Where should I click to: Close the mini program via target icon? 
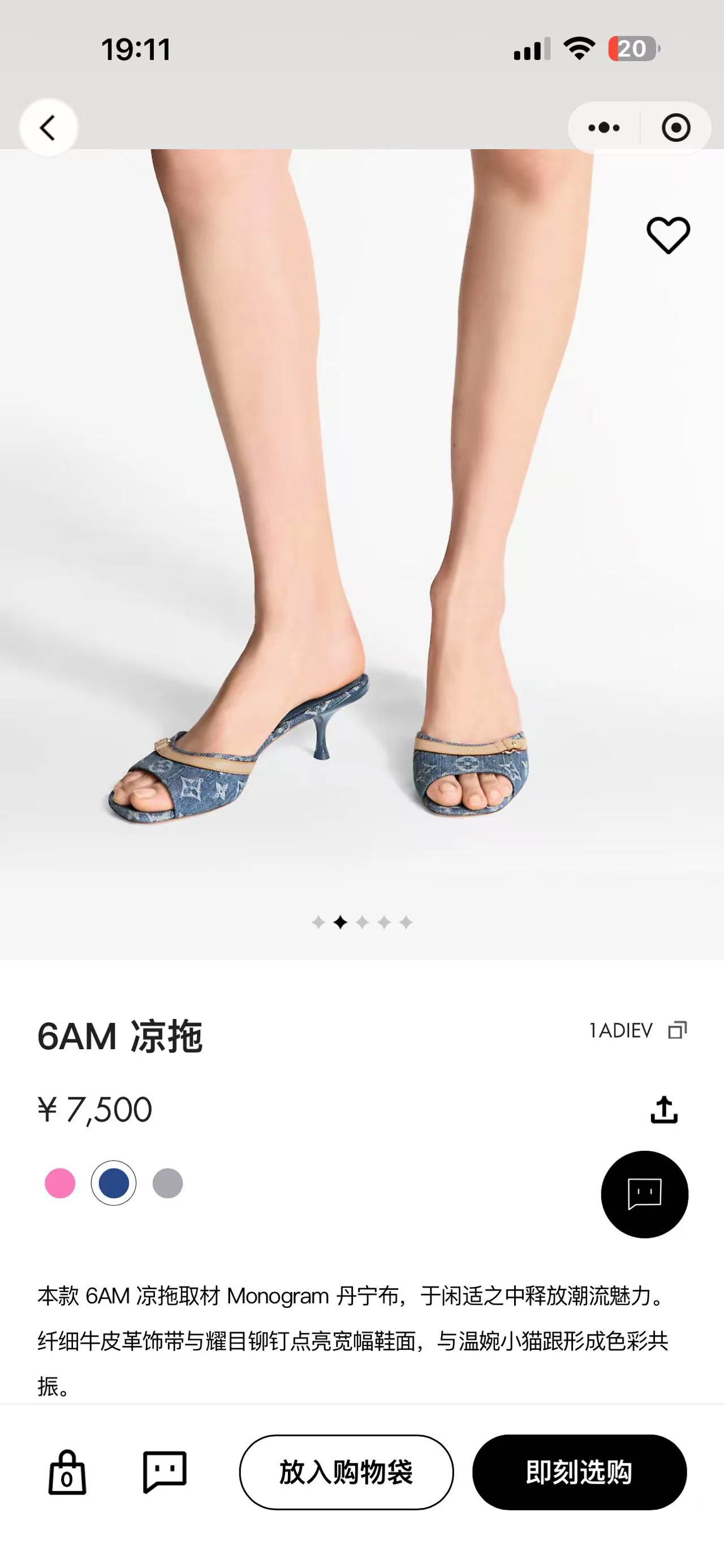tap(675, 128)
